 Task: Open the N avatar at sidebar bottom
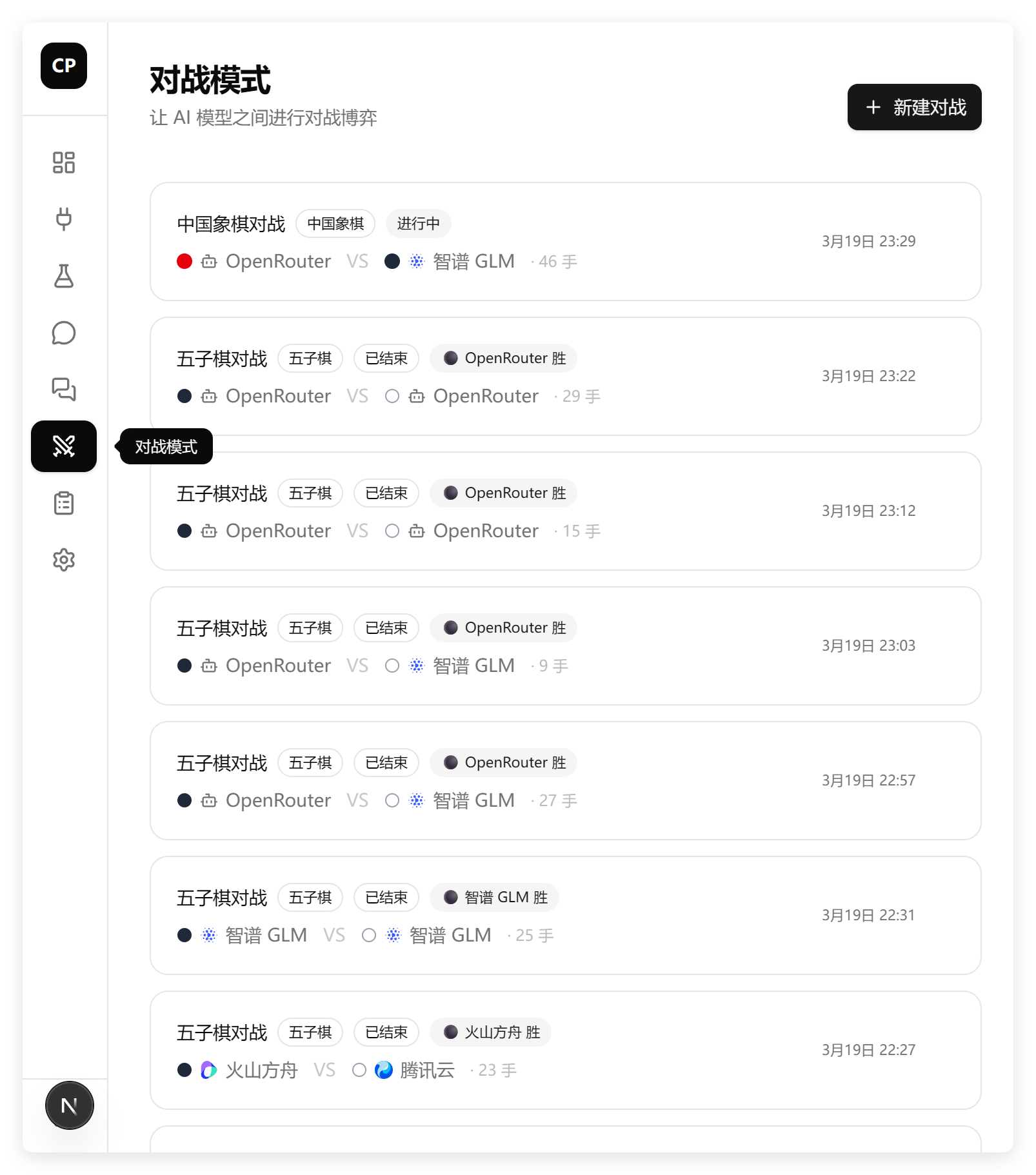(69, 1105)
